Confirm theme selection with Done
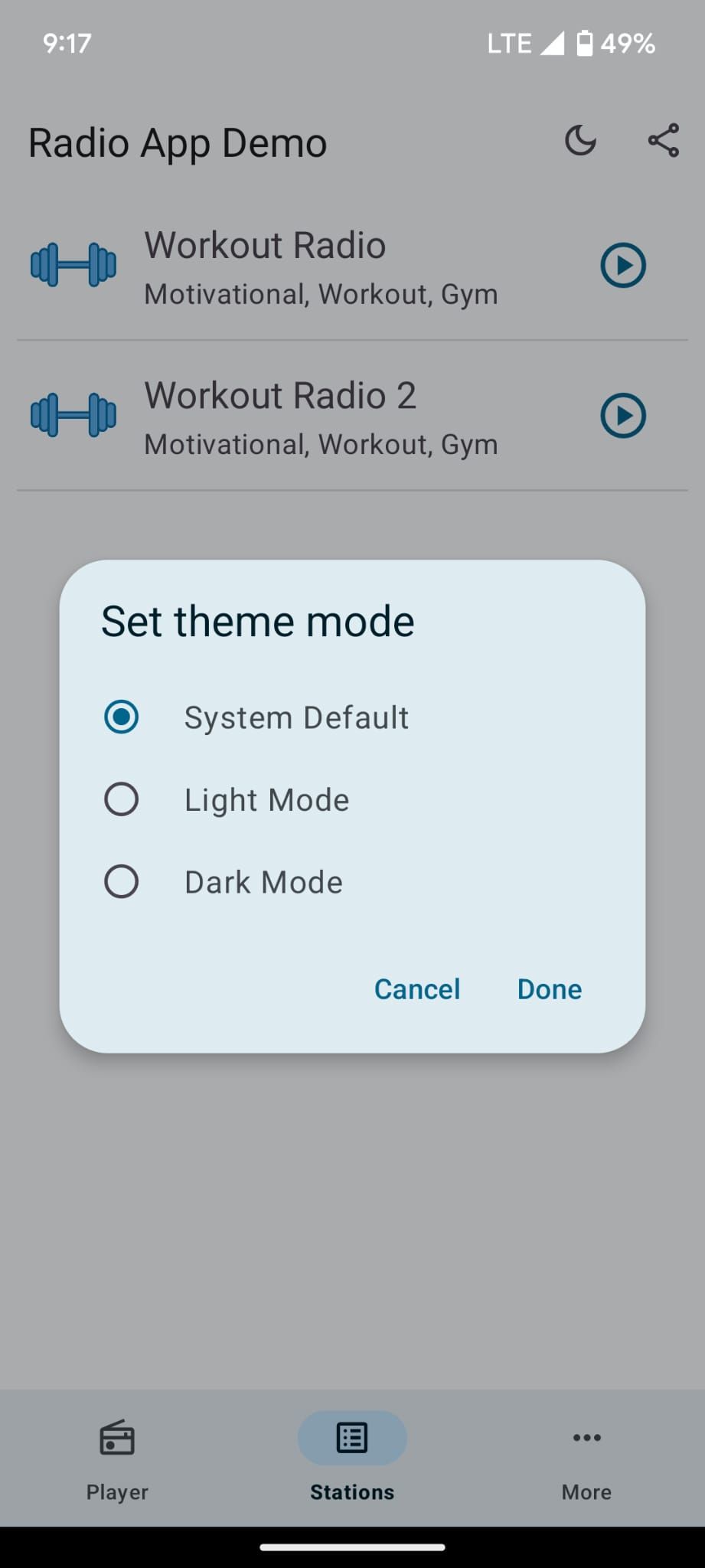 pos(549,988)
